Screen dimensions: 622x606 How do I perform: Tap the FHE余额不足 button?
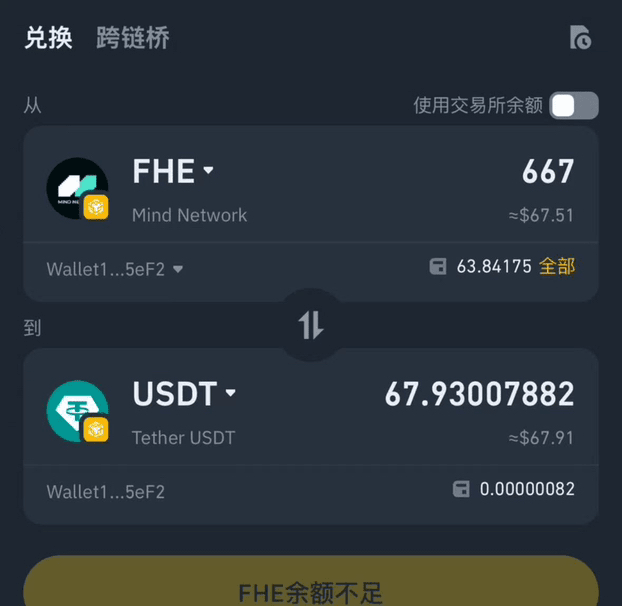click(x=311, y=589)
